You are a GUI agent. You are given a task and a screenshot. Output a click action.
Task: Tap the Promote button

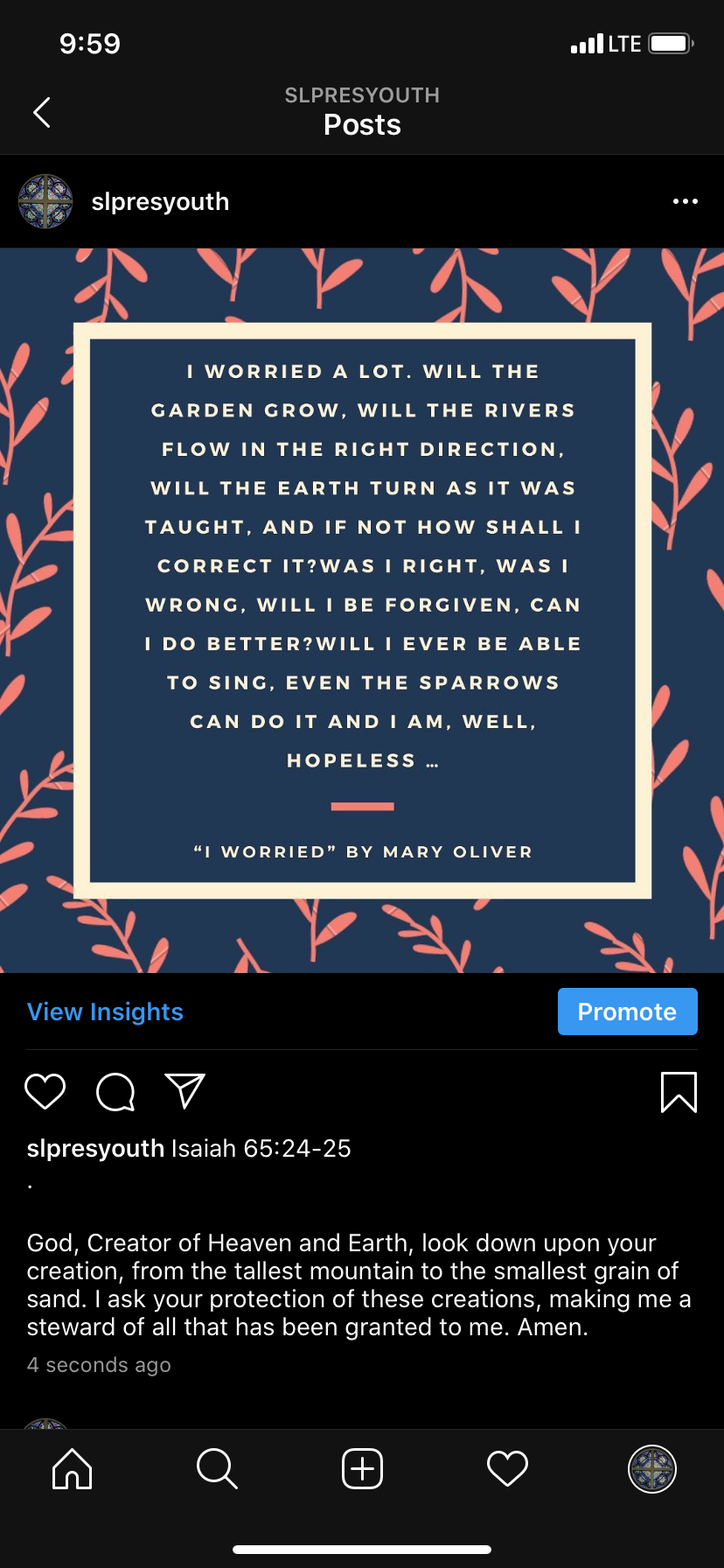tap(627, 1011)
